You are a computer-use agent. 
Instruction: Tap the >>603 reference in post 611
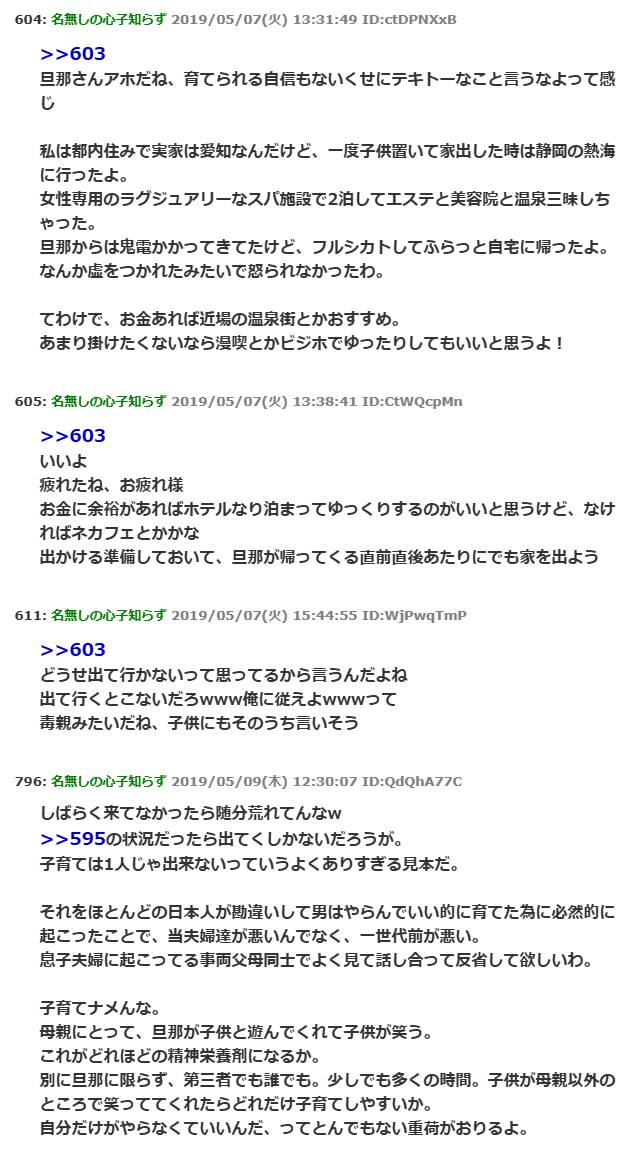pos(72,650)
